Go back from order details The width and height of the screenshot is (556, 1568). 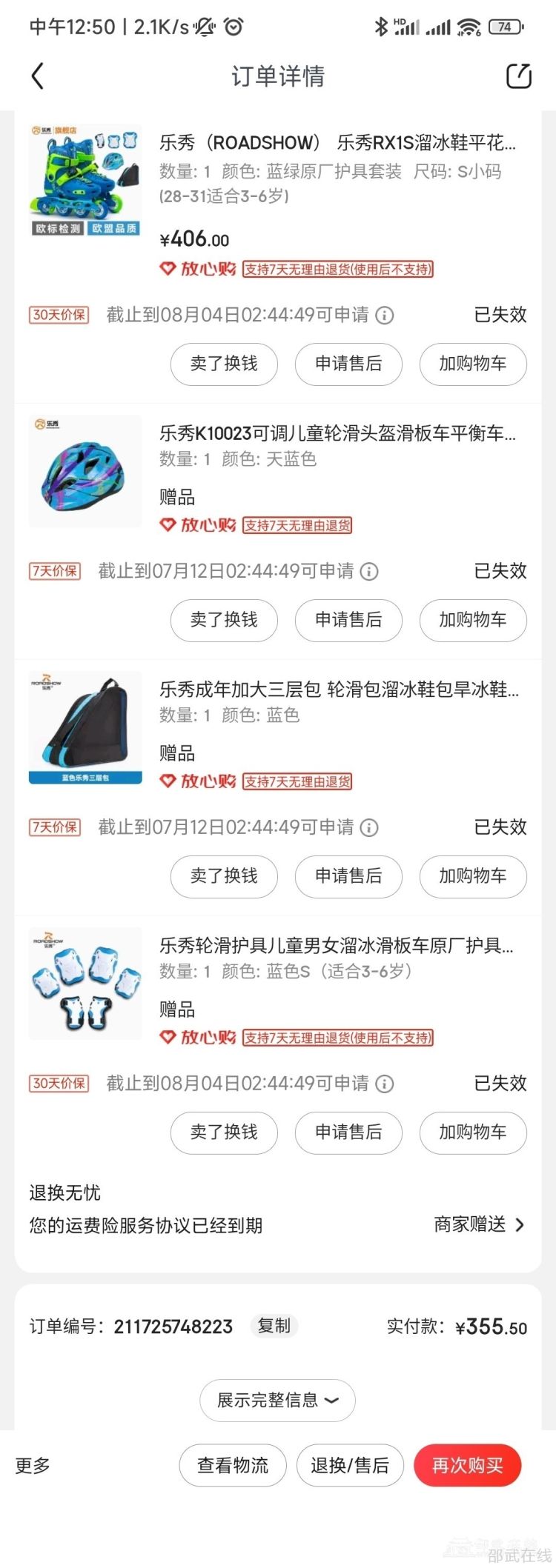coord(38,76)
